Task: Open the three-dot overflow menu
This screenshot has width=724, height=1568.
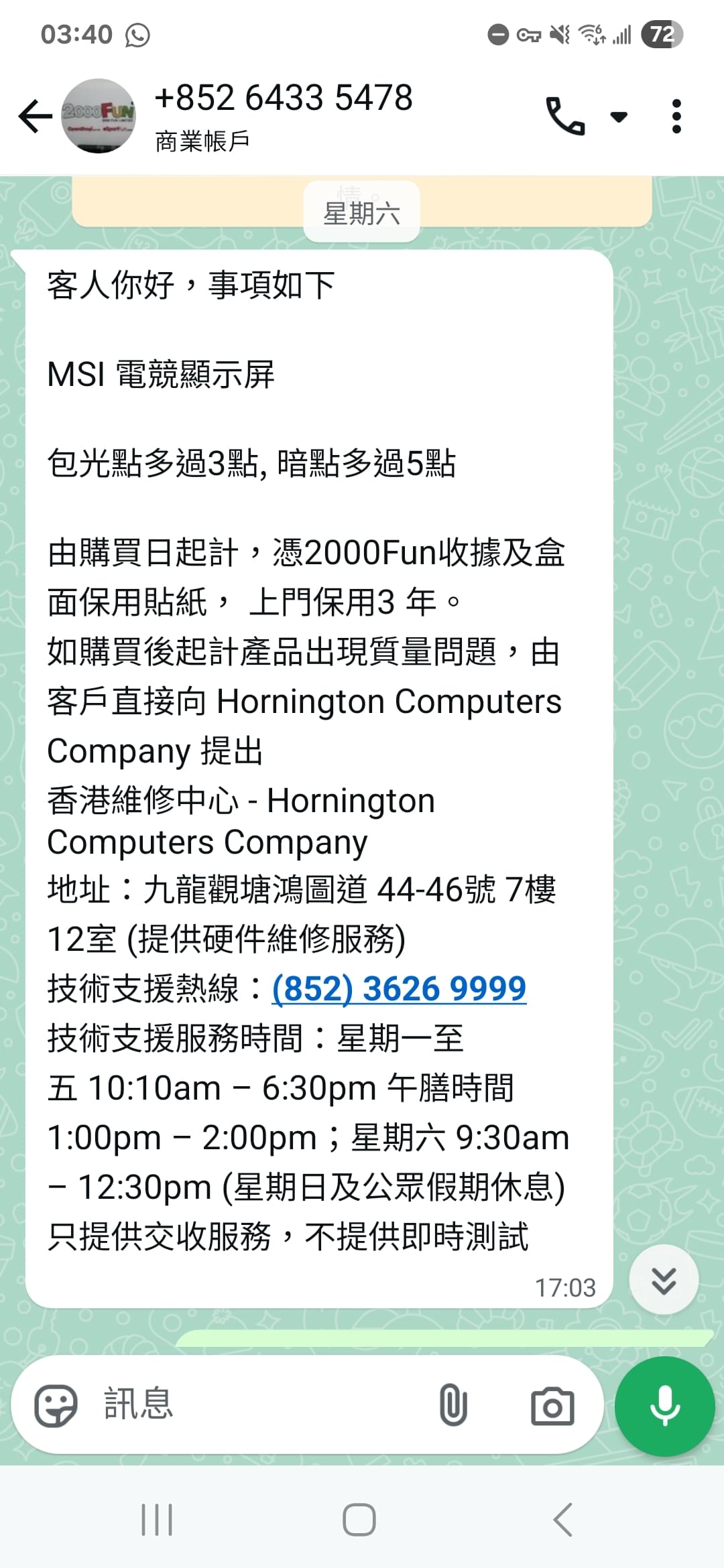Action: [676, 117]
